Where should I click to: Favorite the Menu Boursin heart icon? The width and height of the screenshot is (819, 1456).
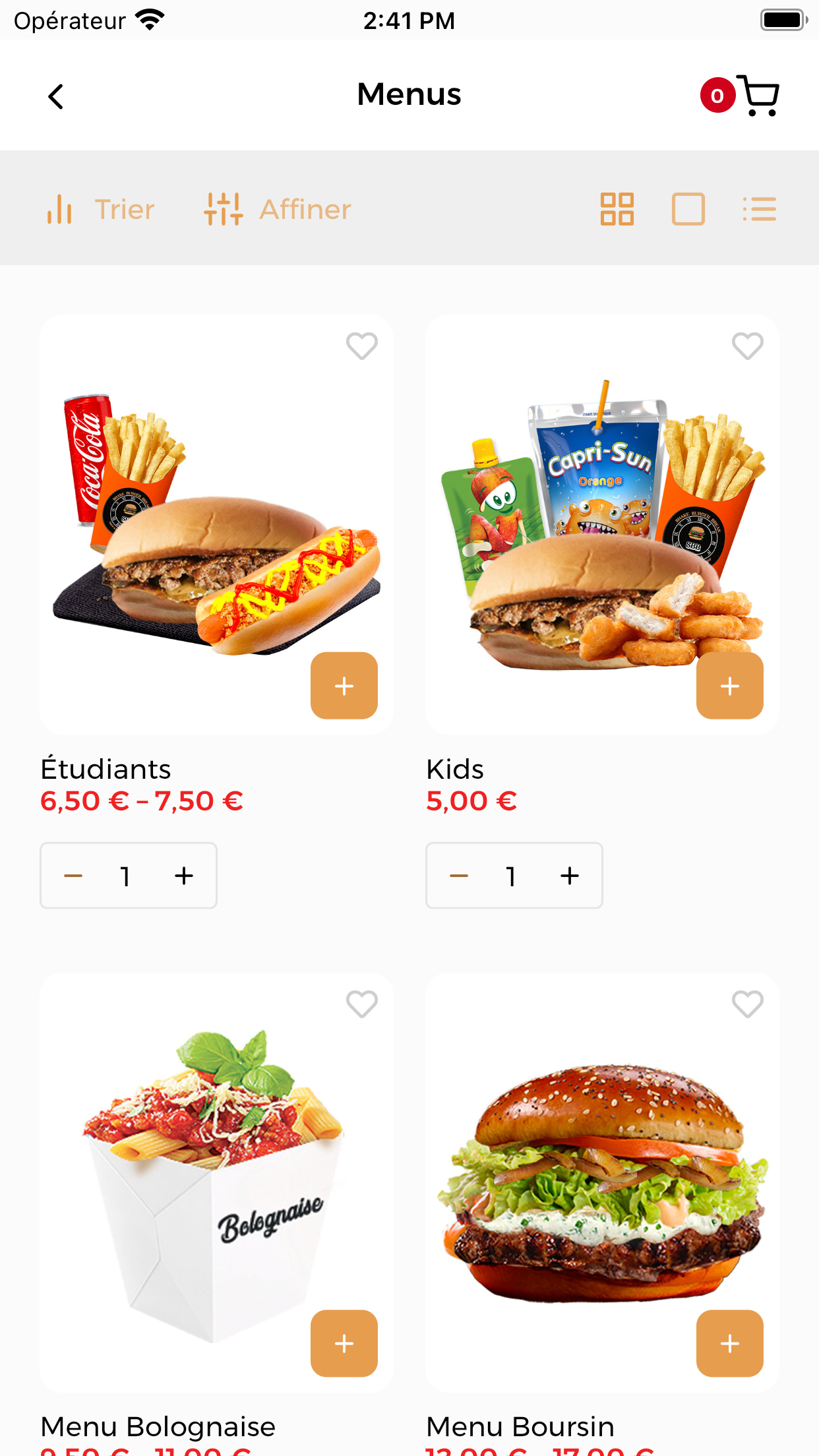[x=748, y=1004]
